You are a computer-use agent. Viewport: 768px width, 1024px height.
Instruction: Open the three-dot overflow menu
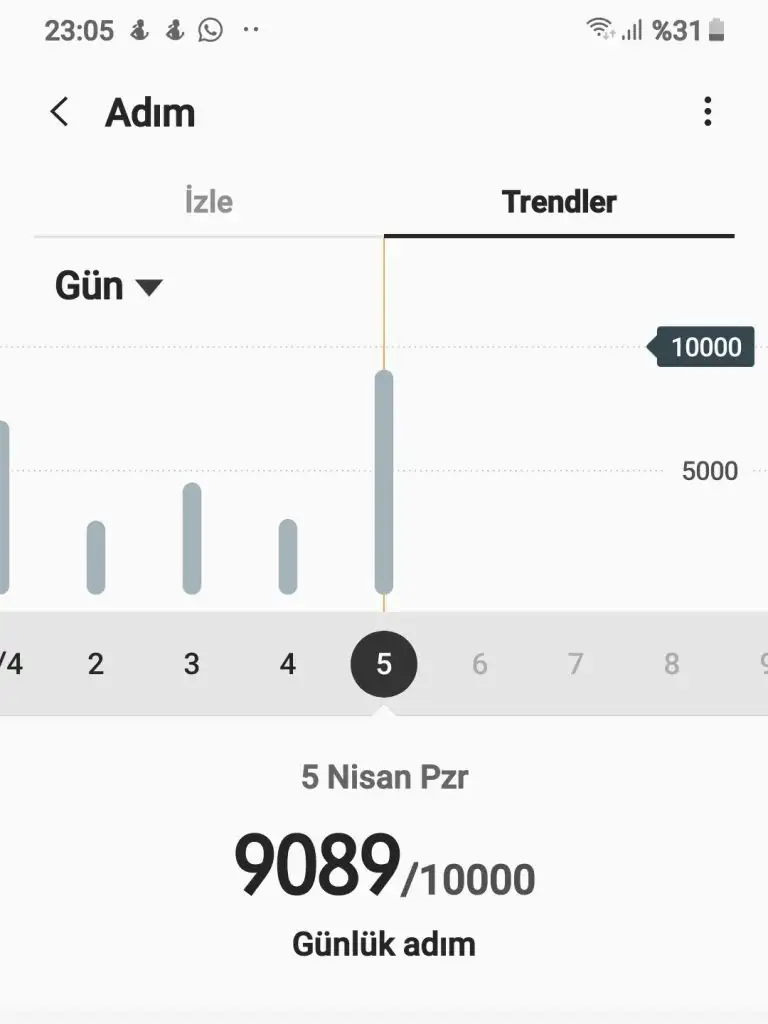[707, 112]
